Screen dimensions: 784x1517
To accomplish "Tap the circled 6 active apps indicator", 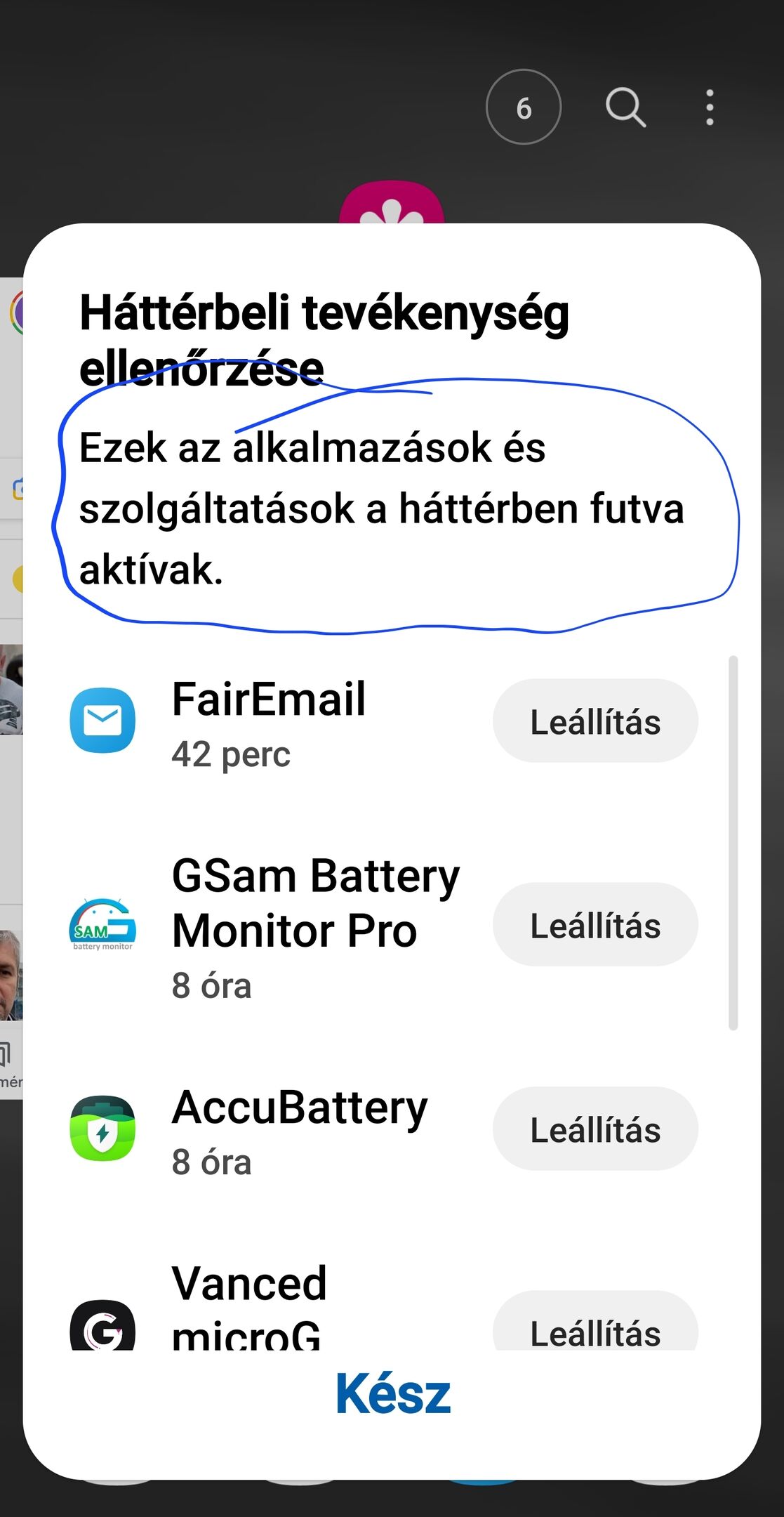I will point(524,107).
